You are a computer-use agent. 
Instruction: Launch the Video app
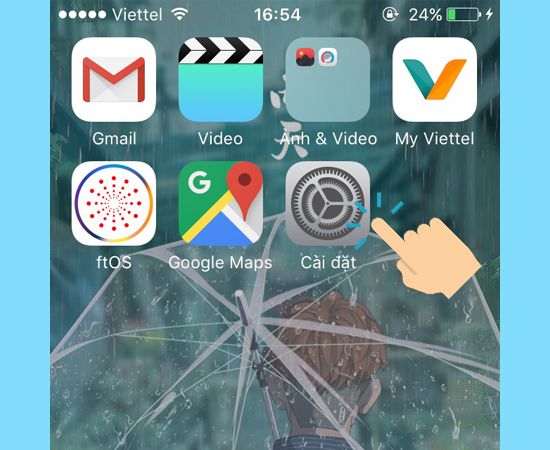point(221,80)
